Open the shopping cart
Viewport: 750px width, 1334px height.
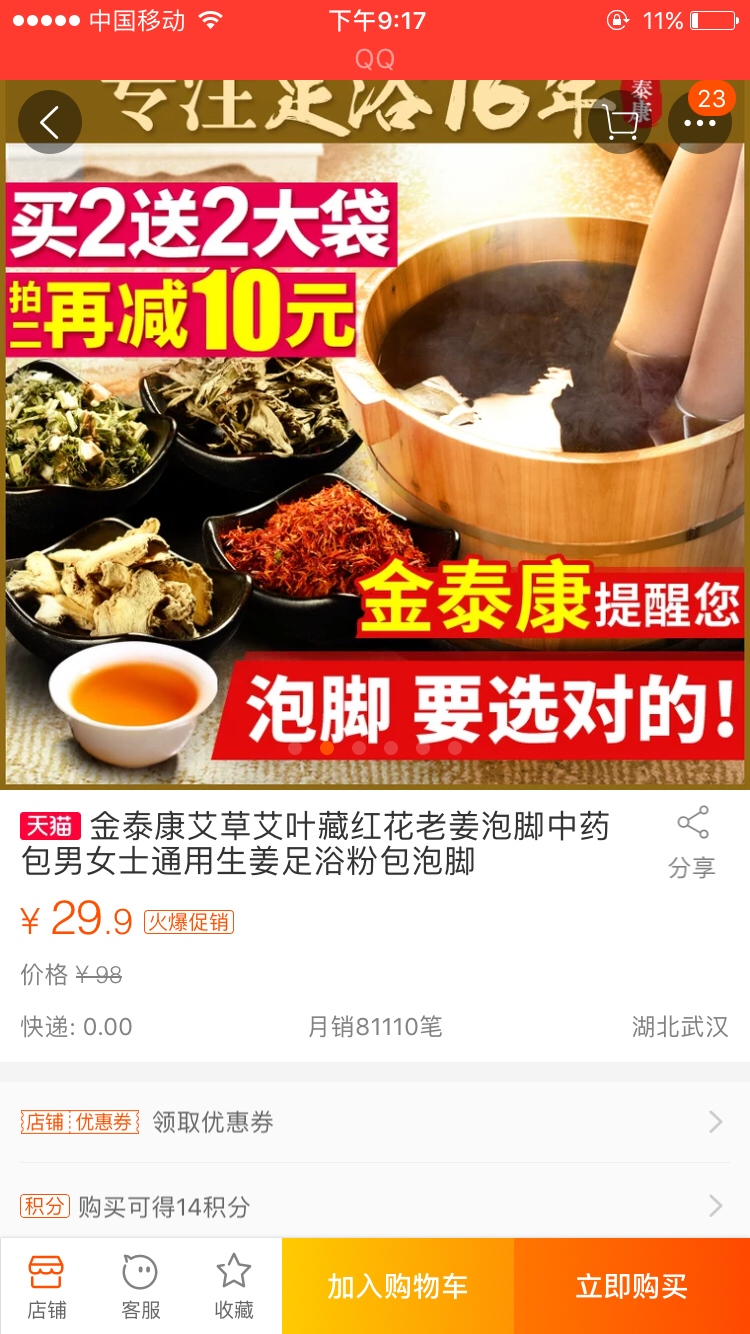coord(621,124)
